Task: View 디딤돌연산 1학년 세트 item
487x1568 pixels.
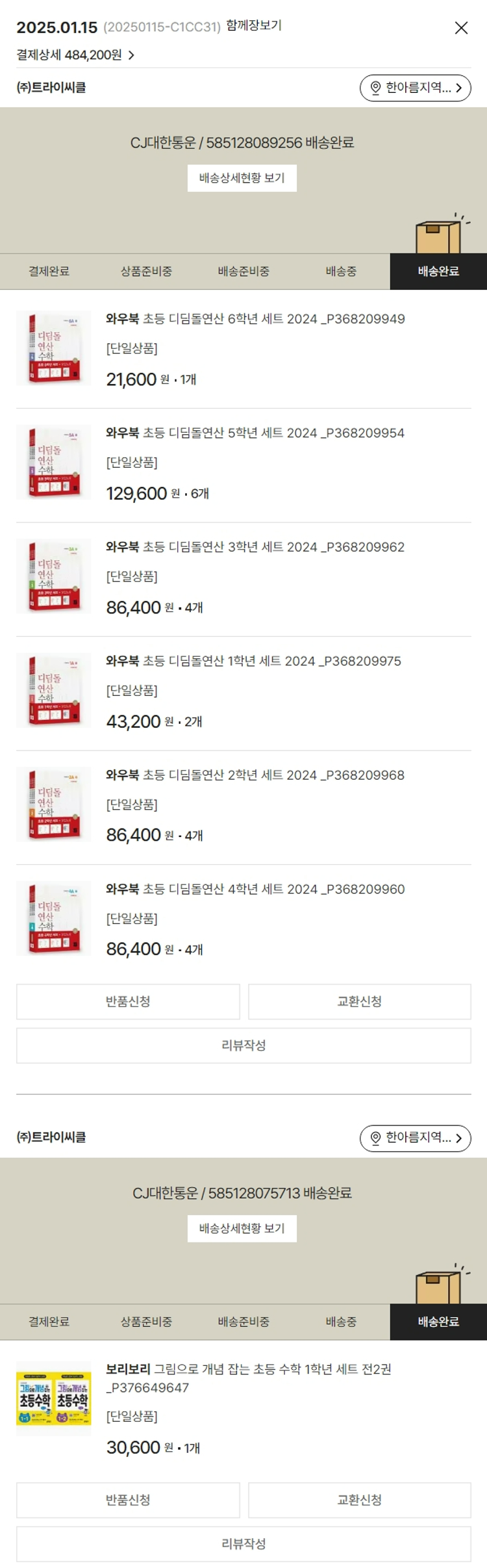Action: pos(253,662)
